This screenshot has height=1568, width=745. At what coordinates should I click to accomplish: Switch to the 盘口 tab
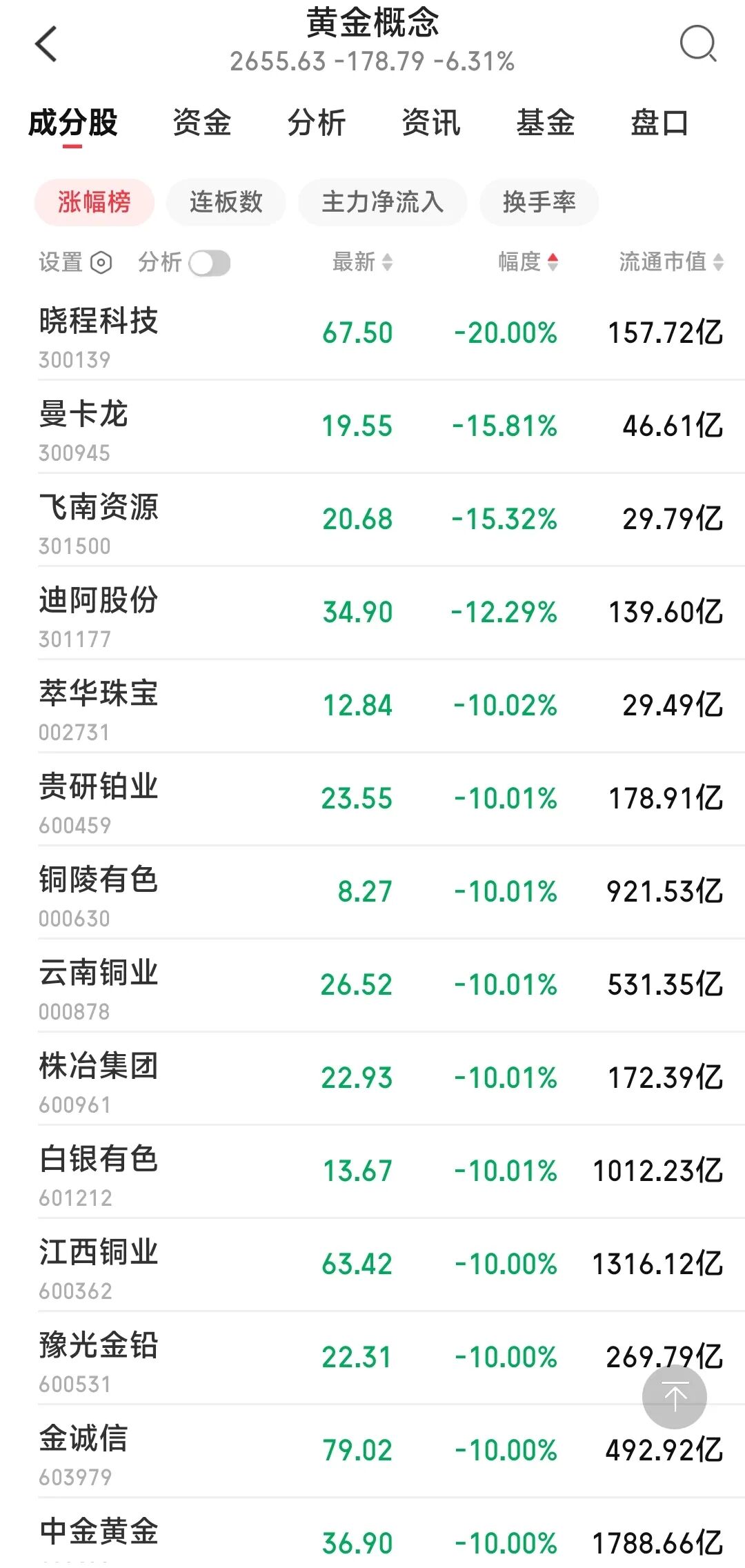(659, 123)
